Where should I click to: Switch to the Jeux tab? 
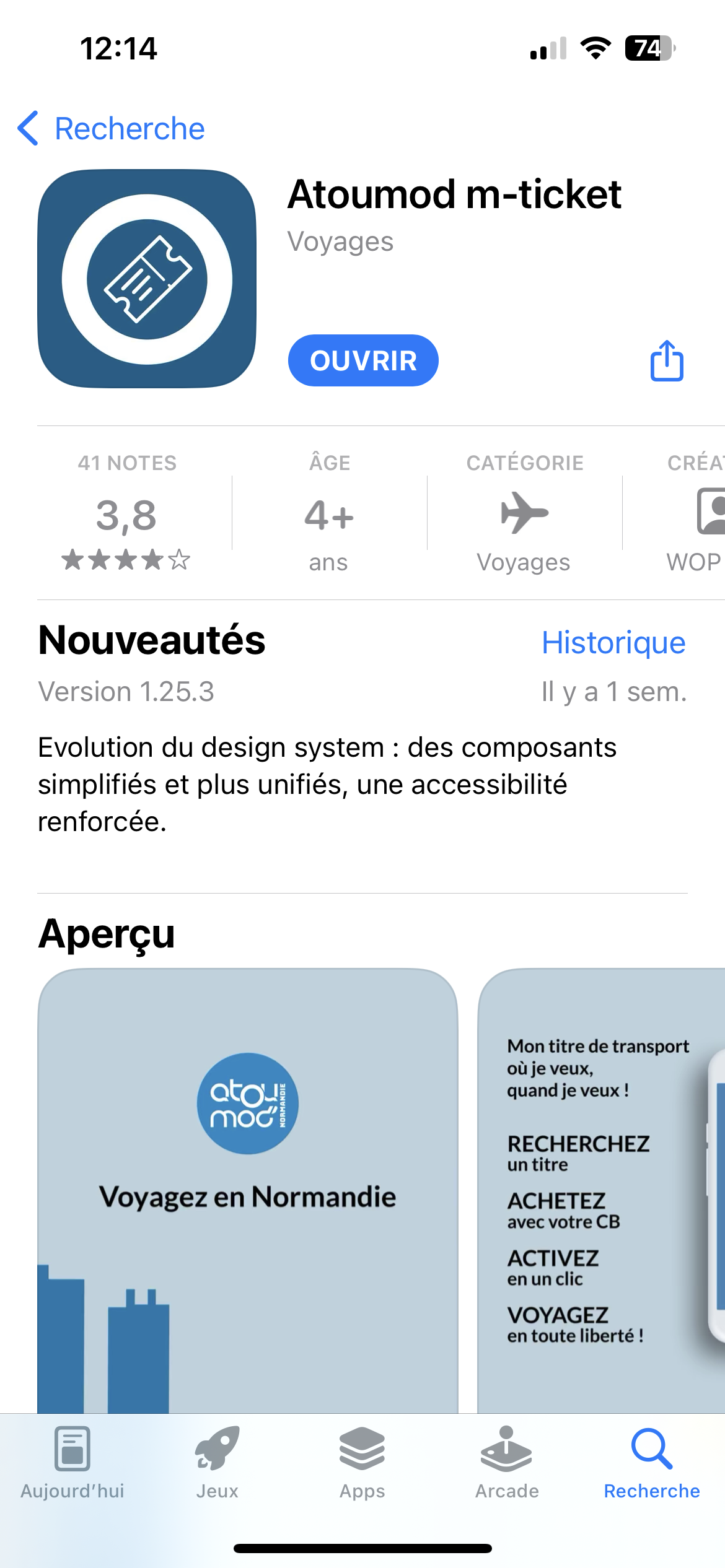217,1463
